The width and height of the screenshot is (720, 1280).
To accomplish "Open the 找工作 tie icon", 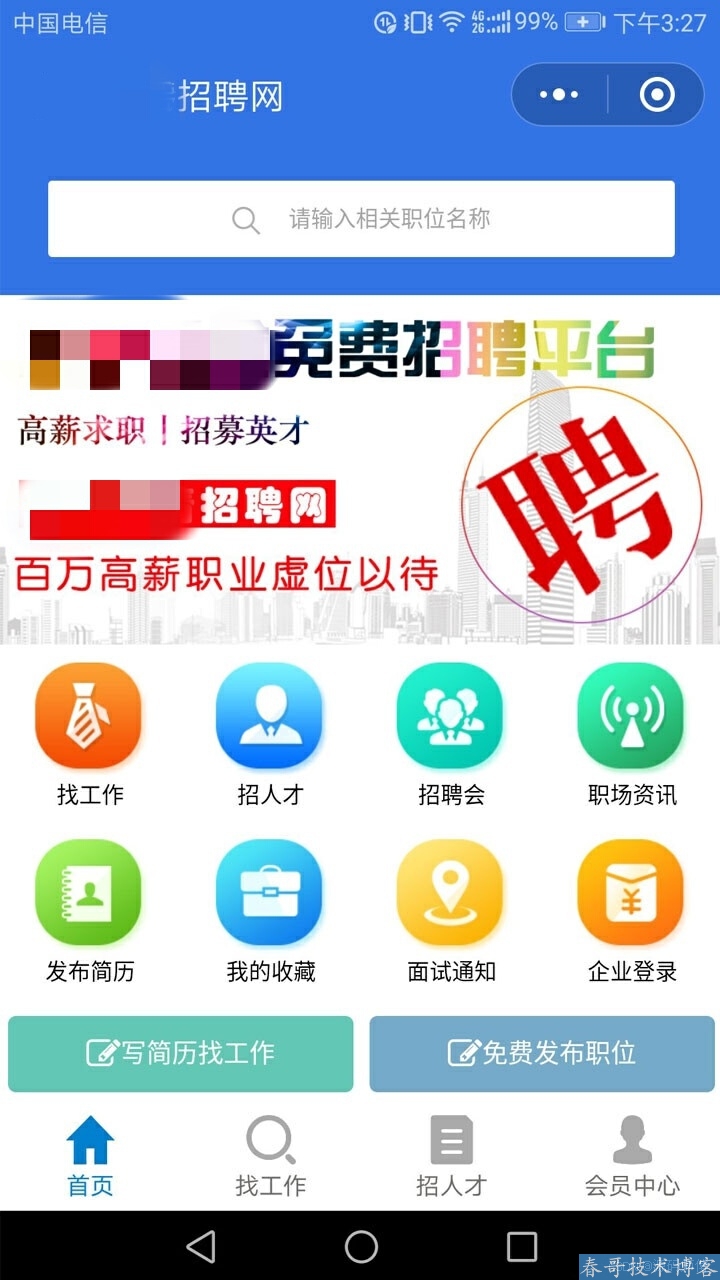I will pyautogui.click(x=89, y=716).
